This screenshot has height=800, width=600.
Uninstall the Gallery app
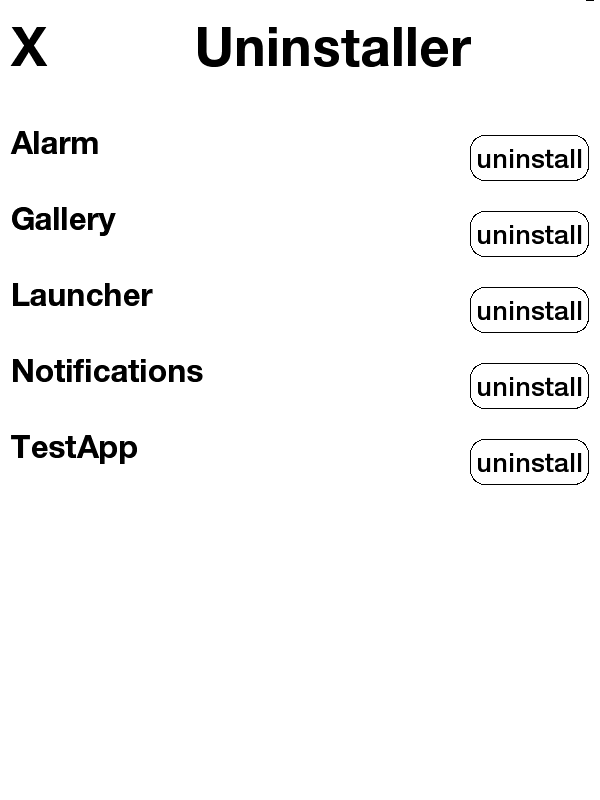[529, 234]
